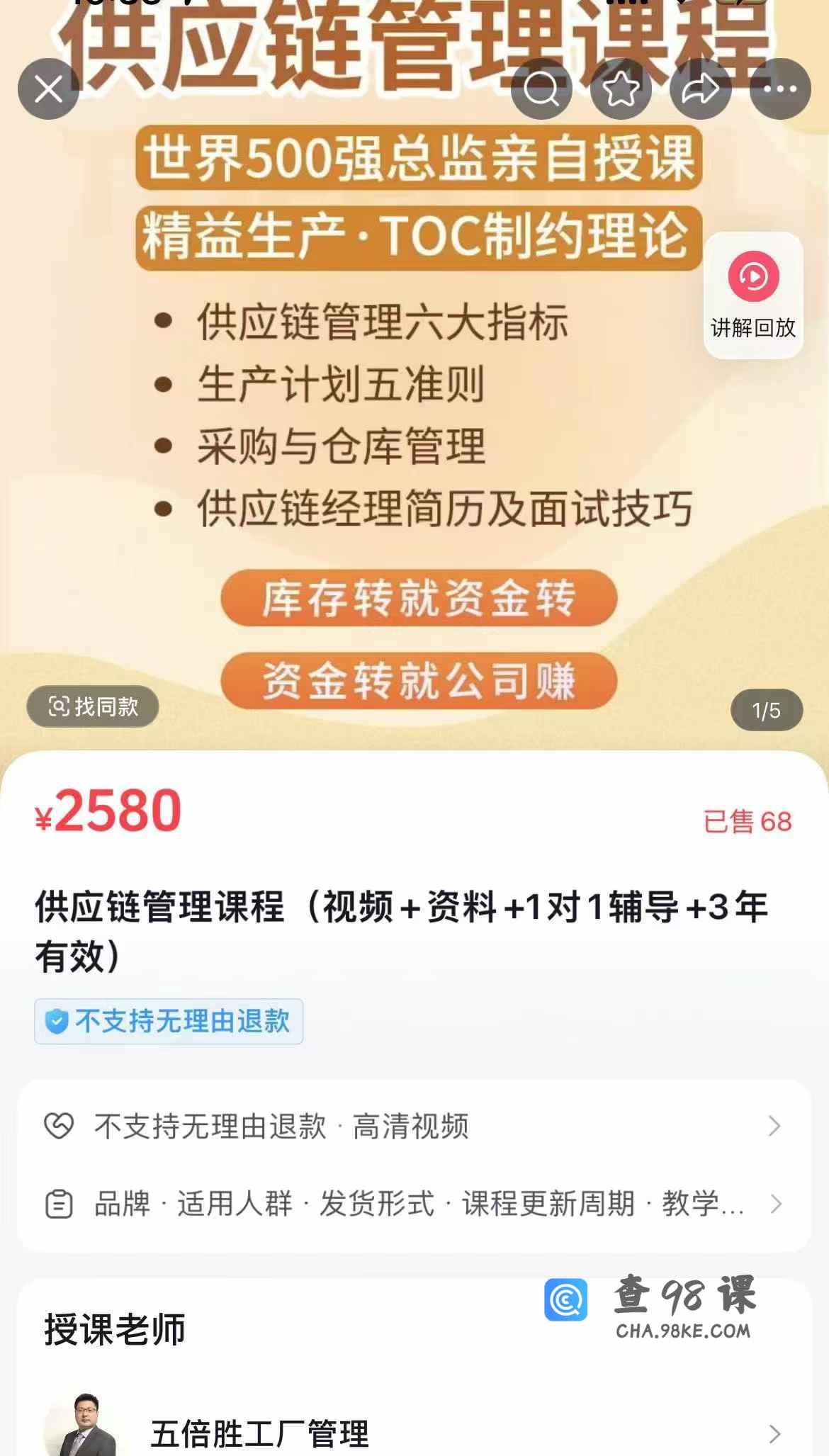Tap 找同款 to find similar items

coord(93,706)
